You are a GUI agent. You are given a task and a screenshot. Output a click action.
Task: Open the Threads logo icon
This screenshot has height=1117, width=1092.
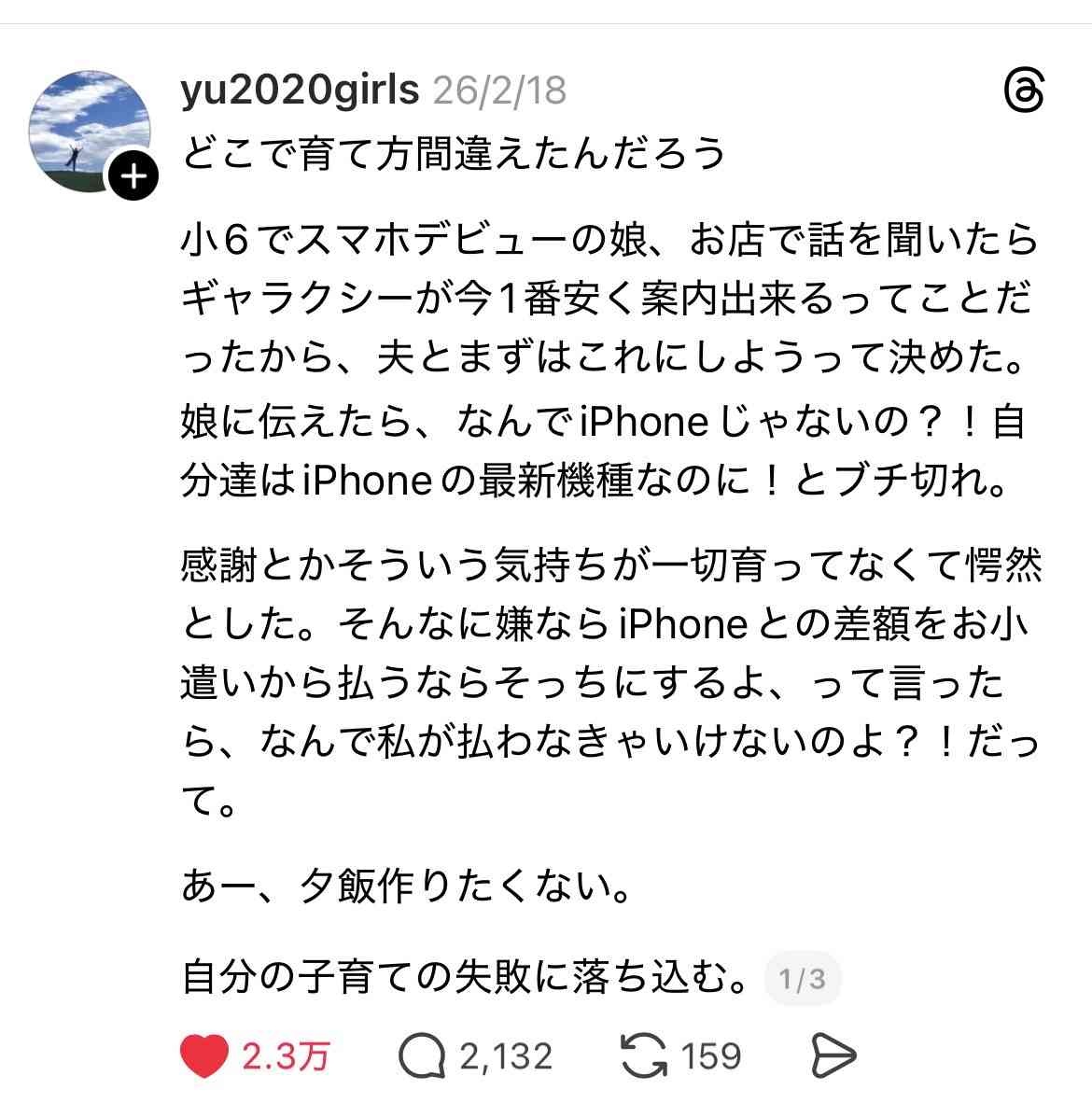(1024, 91)
